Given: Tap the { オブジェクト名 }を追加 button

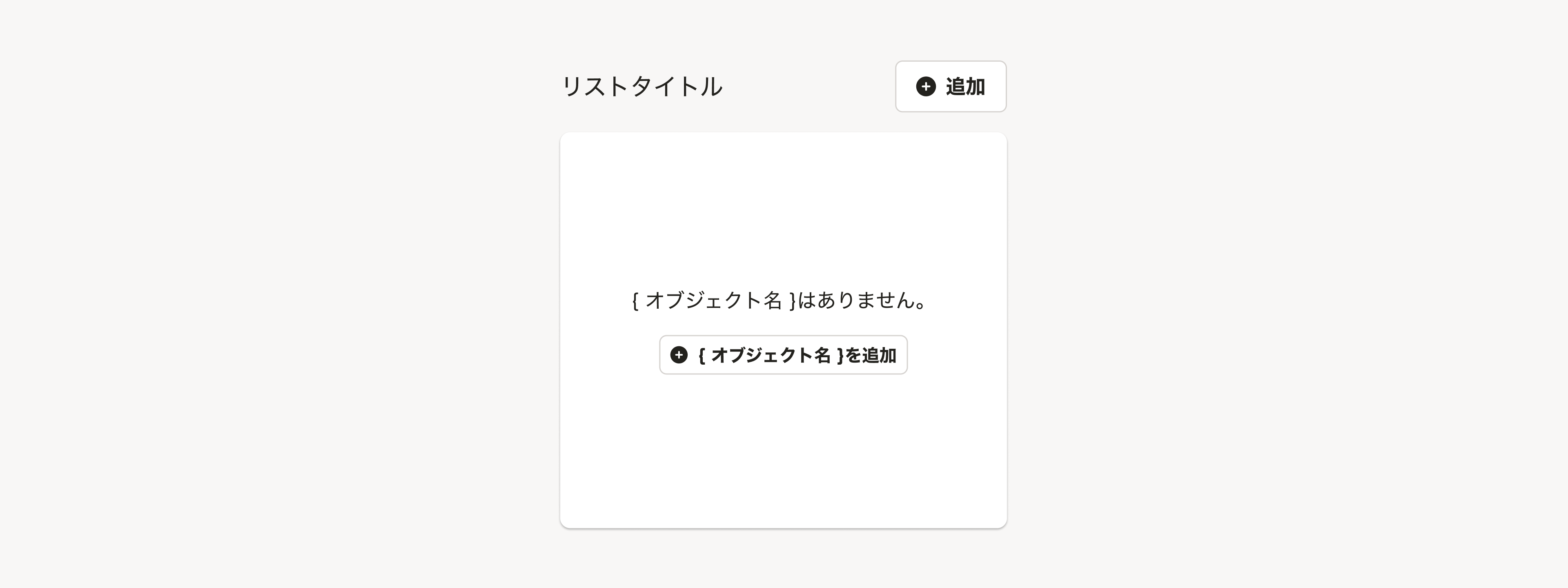Looking at the screenshot, I should tap(783, 355).
